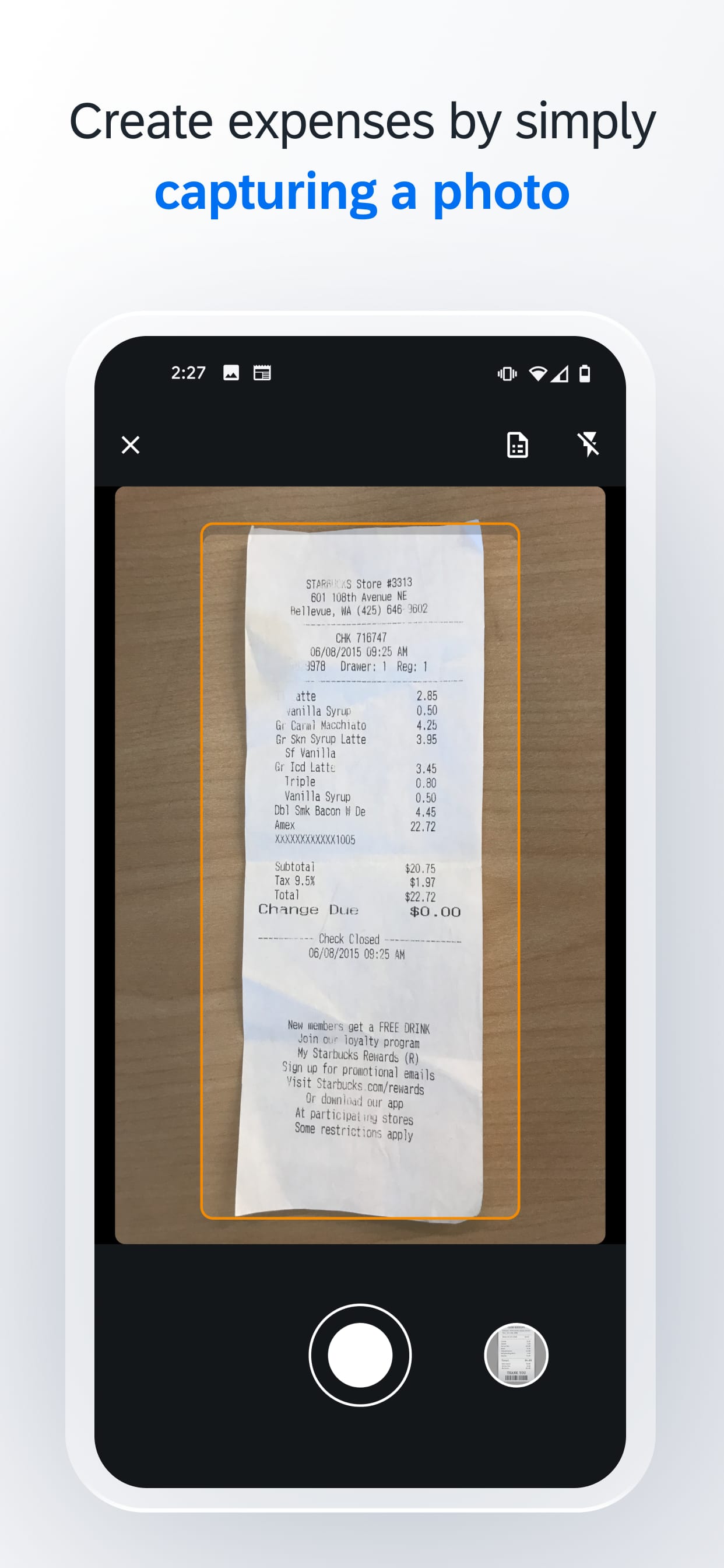724x1568 pixels.
Task: Switch to multi-page document capture mode
Action: tap(517, 445)
